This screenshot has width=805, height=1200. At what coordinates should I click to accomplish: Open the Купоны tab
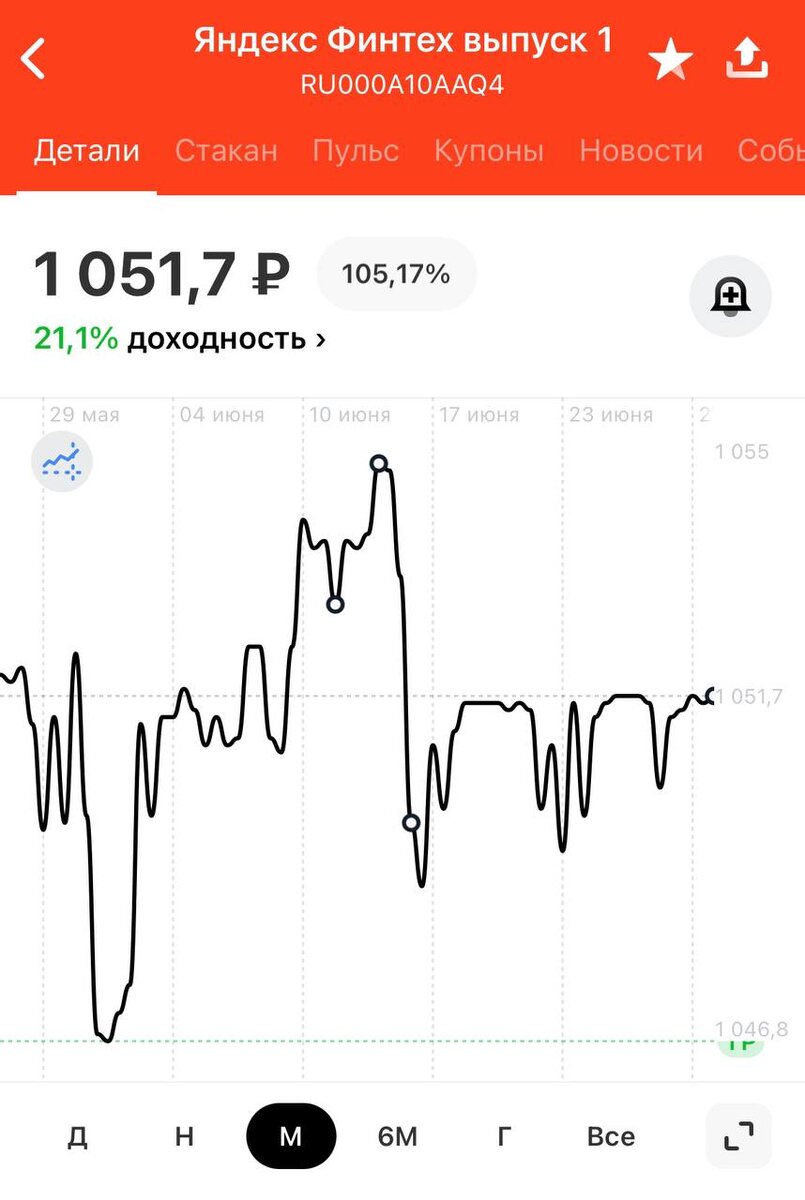(x=489, y=151)
